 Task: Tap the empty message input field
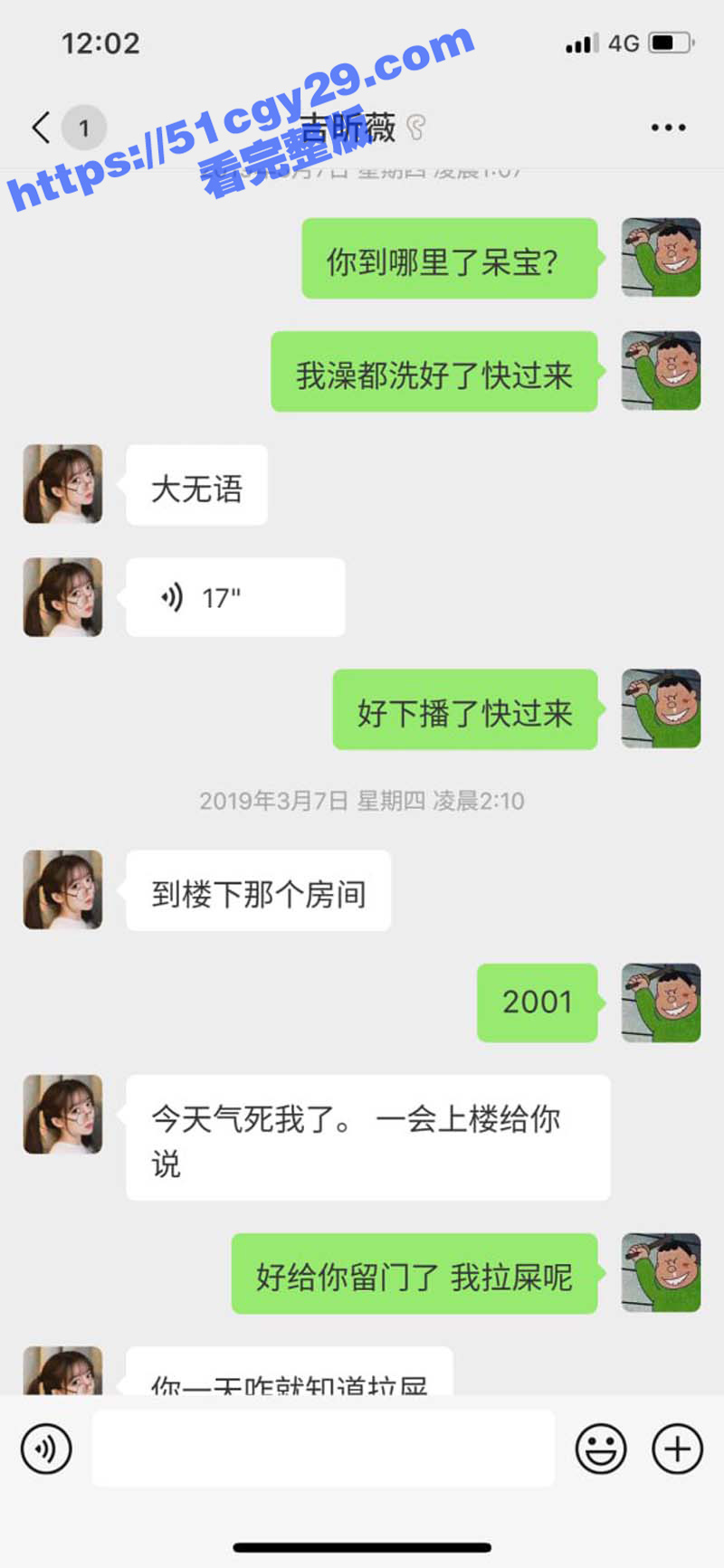coord(323,1449)
